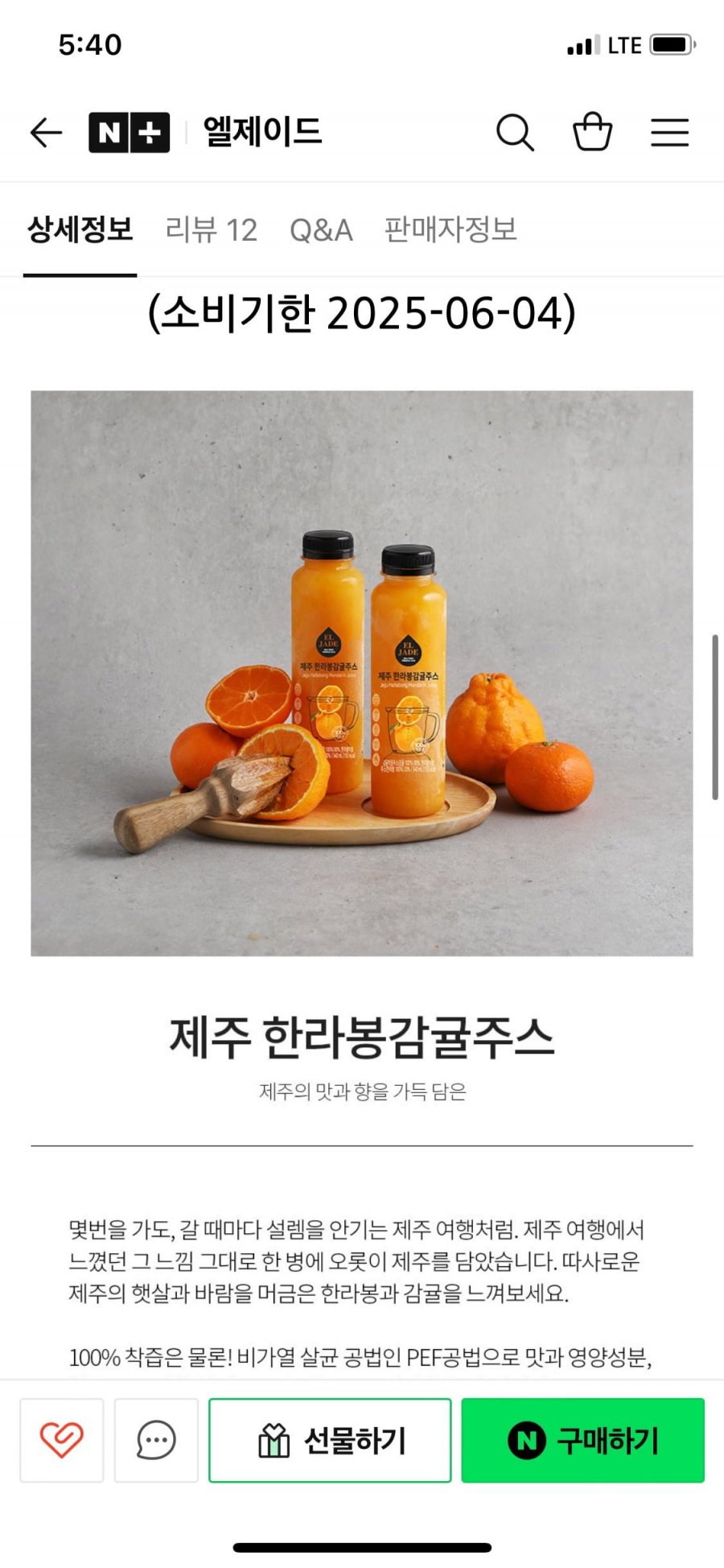Open the shopping cart
Screen dimensions: 724x1568
[592, 133]
